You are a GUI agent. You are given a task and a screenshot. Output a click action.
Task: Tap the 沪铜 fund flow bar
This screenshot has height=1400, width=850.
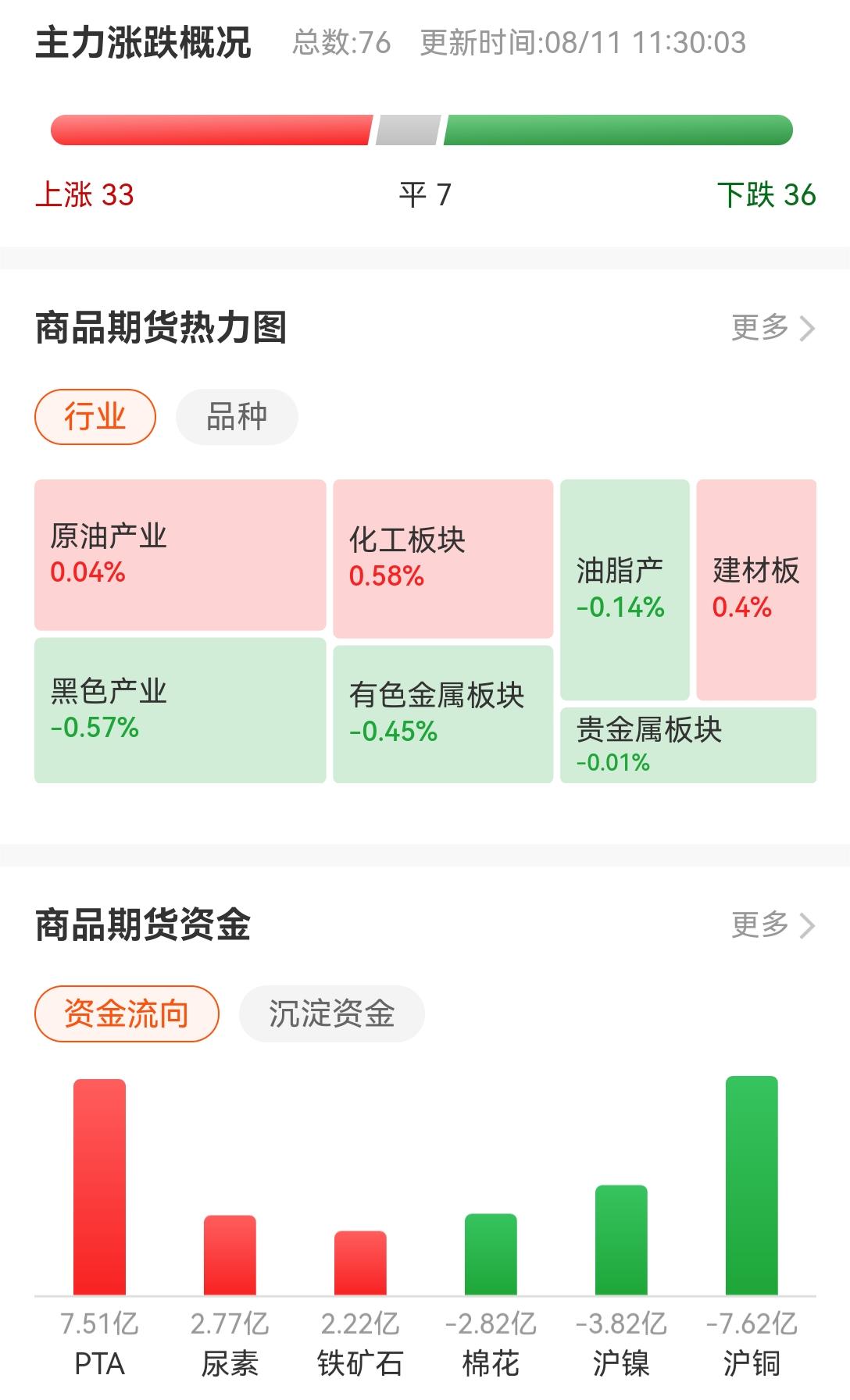pyautogui.click(x=752, y=1185)
